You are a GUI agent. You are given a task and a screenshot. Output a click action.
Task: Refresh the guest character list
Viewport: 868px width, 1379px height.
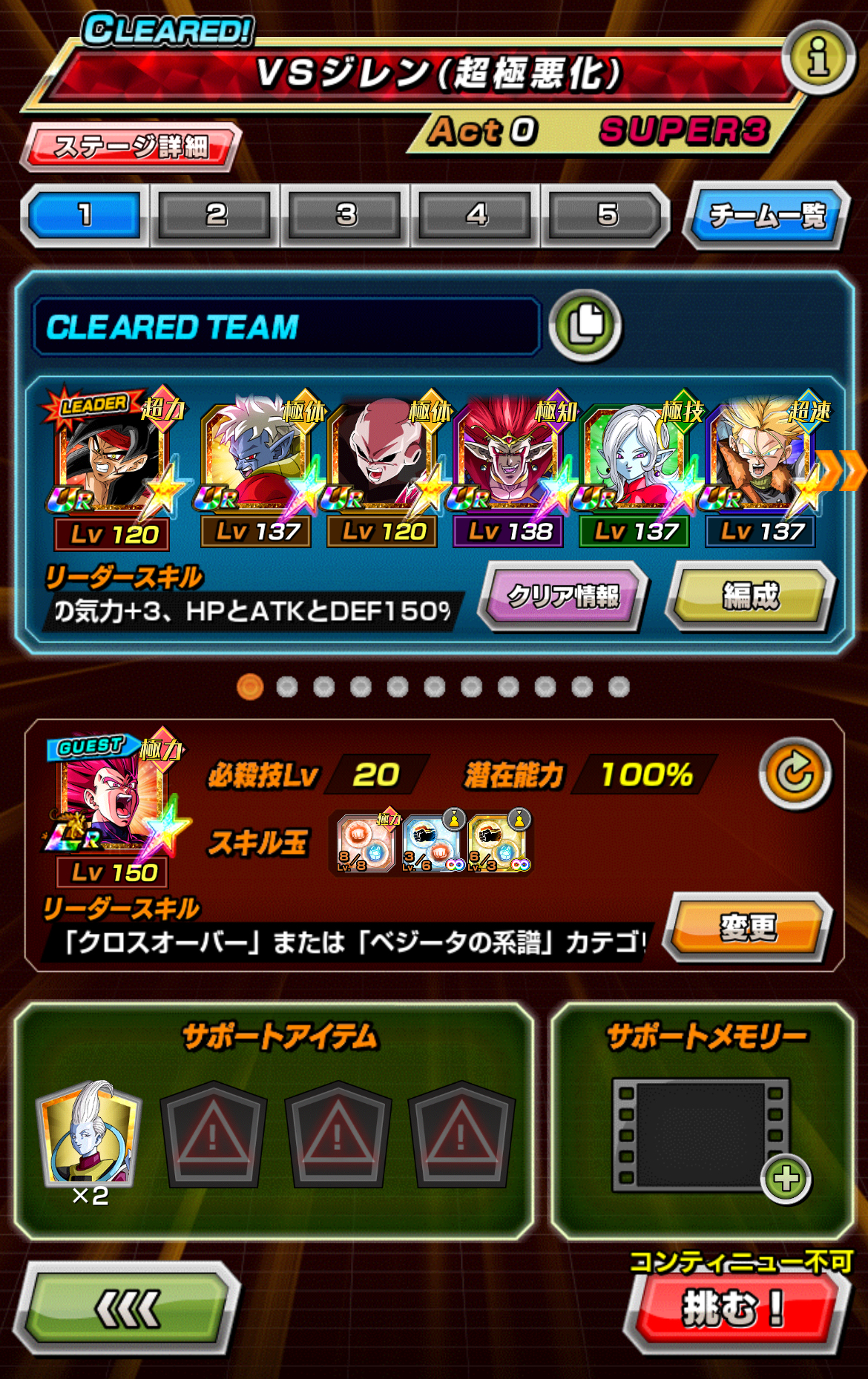[795, 773]
